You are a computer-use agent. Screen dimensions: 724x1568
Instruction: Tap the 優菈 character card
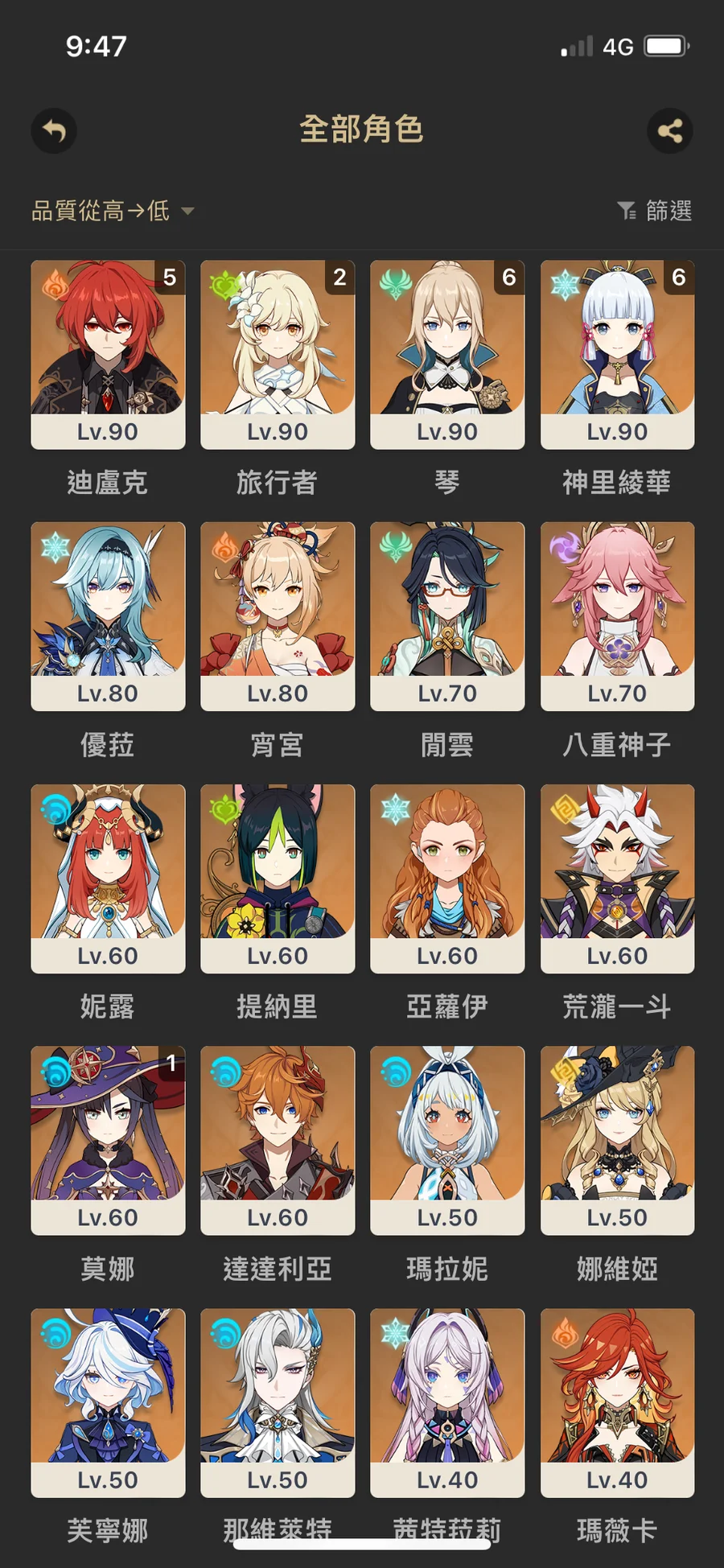108,616
